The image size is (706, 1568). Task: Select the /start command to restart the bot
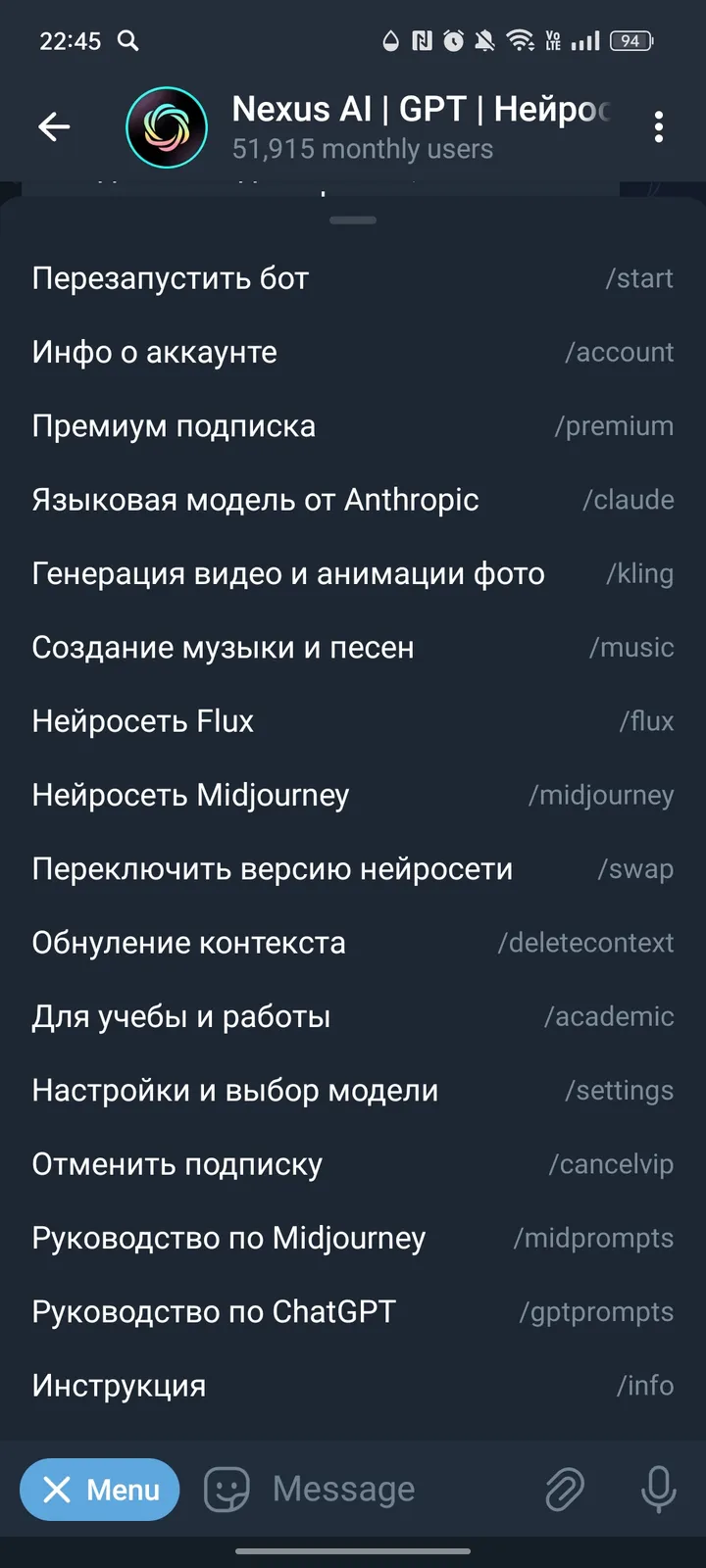(353, 277)
